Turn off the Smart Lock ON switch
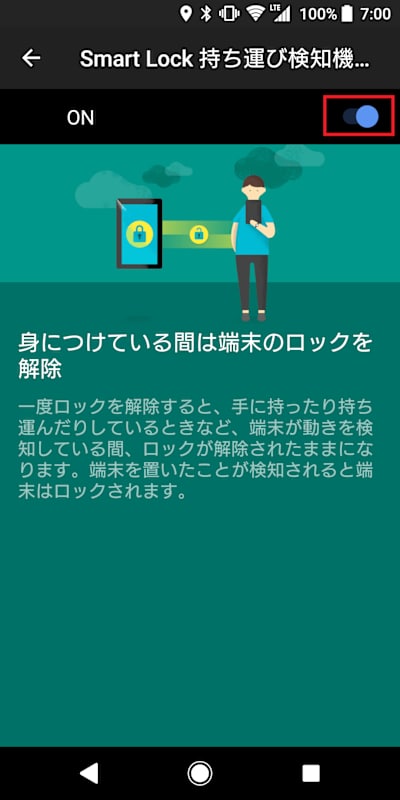Screen dimensions: 400x800 click(x=360, y=117)
